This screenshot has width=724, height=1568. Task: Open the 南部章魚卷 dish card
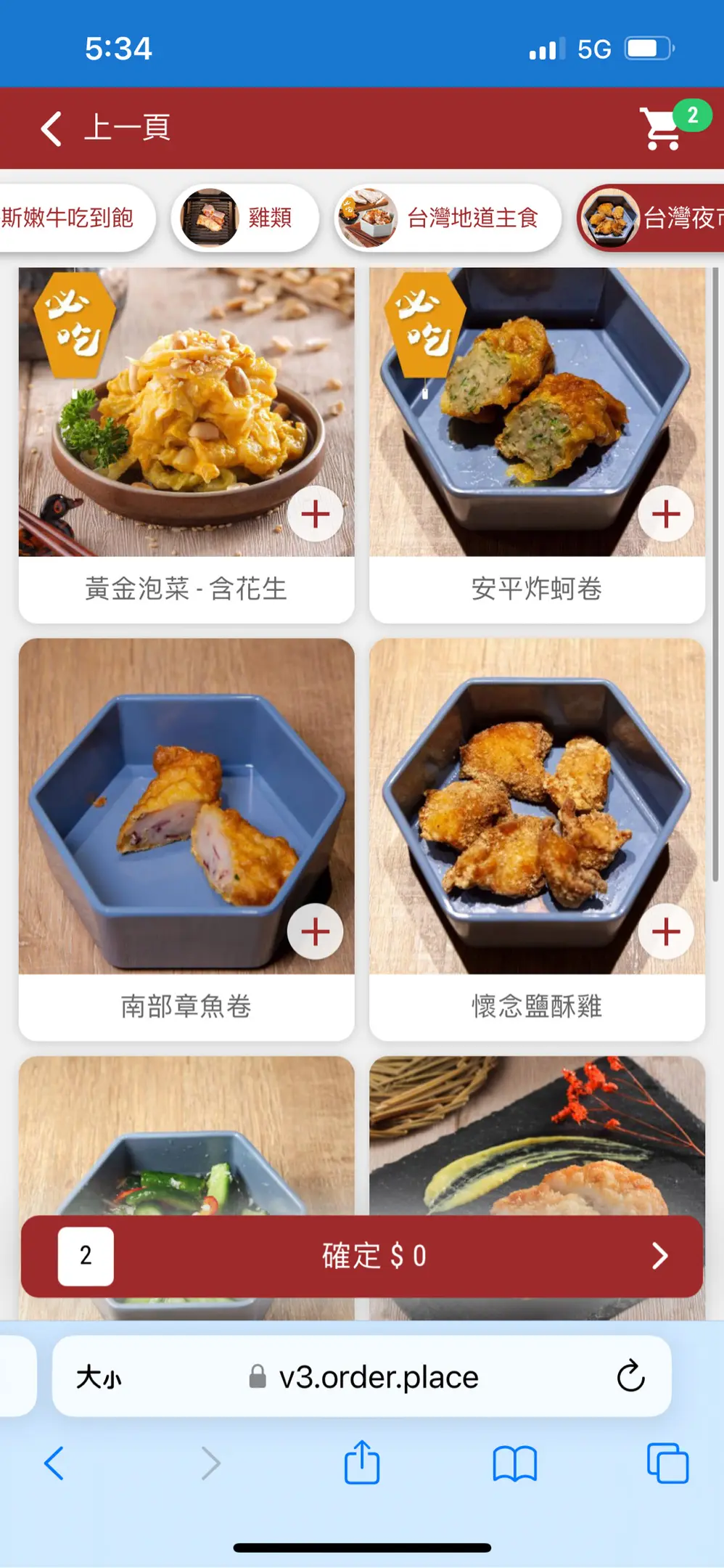(186, 1006)
